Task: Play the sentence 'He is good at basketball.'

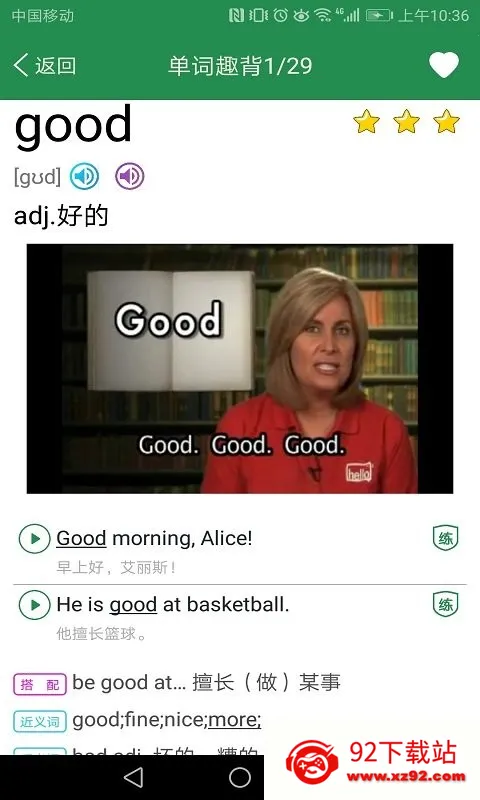Action: click(x=34, y=605)
